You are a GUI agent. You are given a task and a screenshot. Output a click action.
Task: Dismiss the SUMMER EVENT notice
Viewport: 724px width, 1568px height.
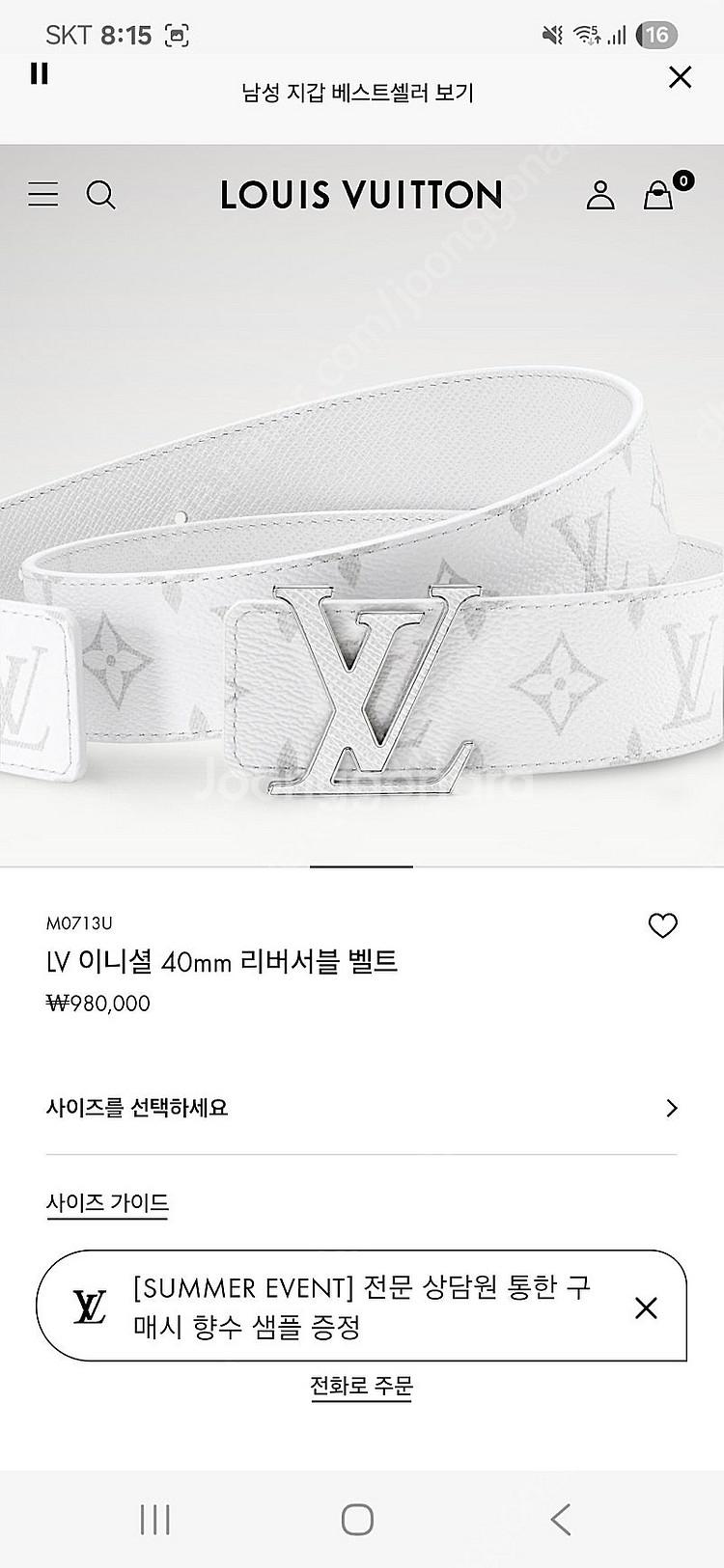pos(646,1307)
